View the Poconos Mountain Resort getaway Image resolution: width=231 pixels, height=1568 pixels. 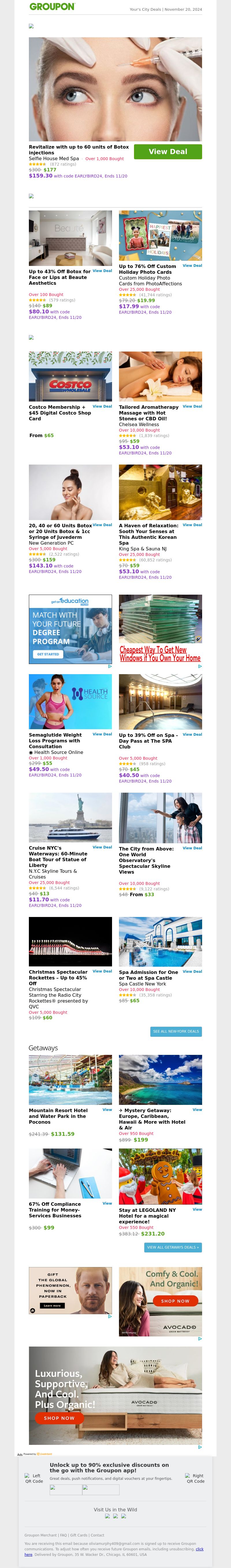pyautogui.click(x=107, y=1110)
